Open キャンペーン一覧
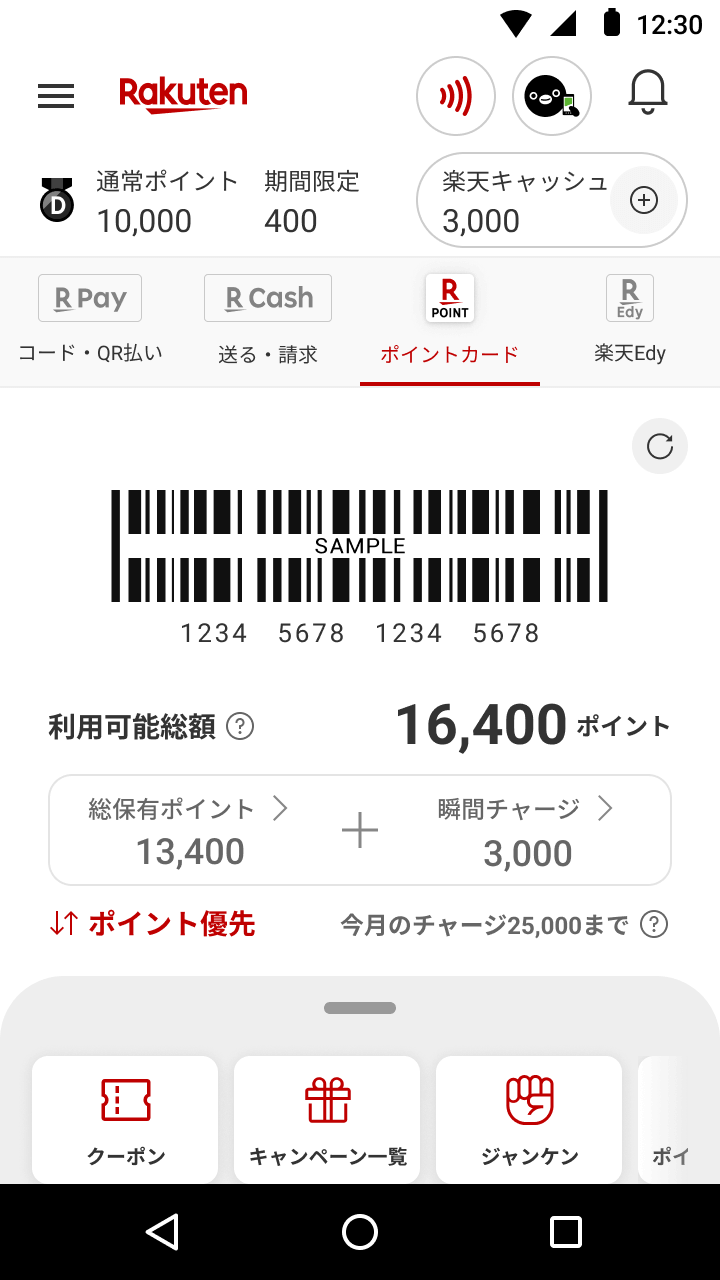 (327, 1120)
